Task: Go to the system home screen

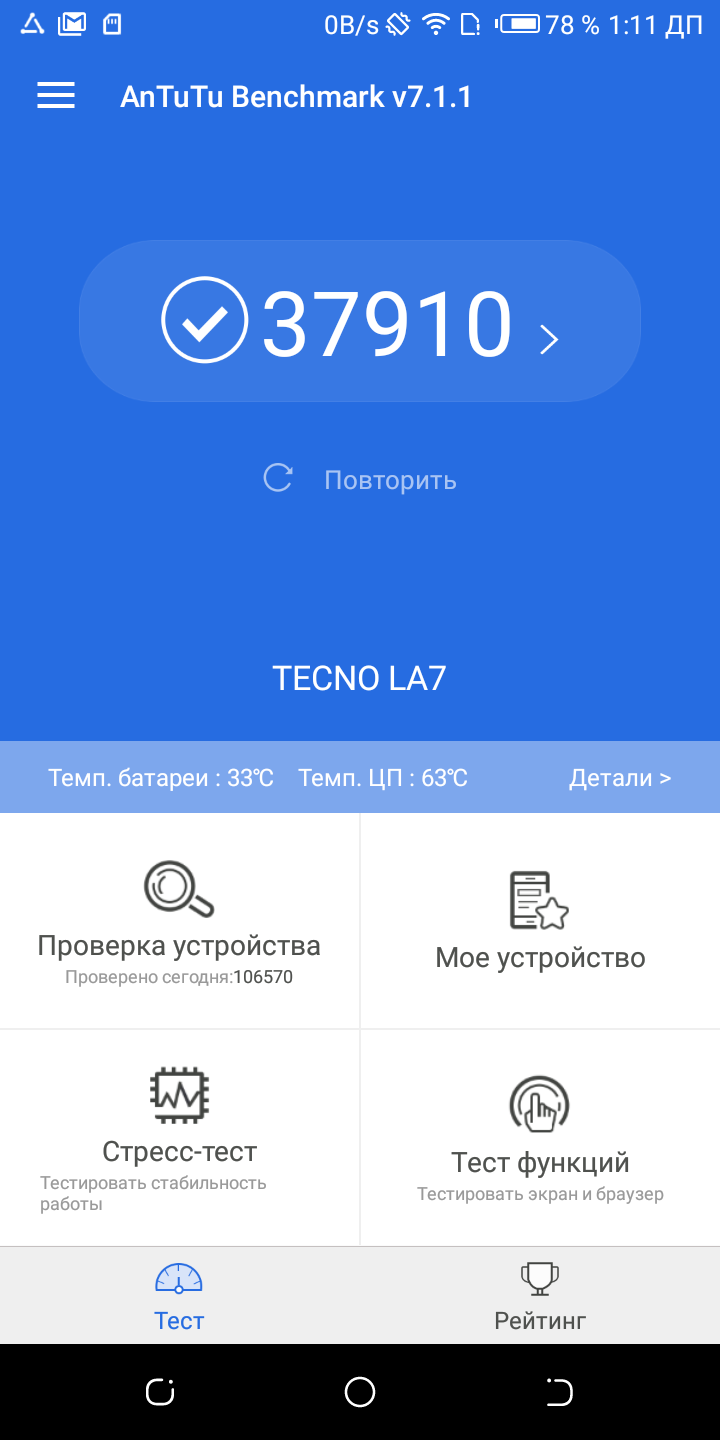Action: pyautogui.click(x=360, y=1392)
